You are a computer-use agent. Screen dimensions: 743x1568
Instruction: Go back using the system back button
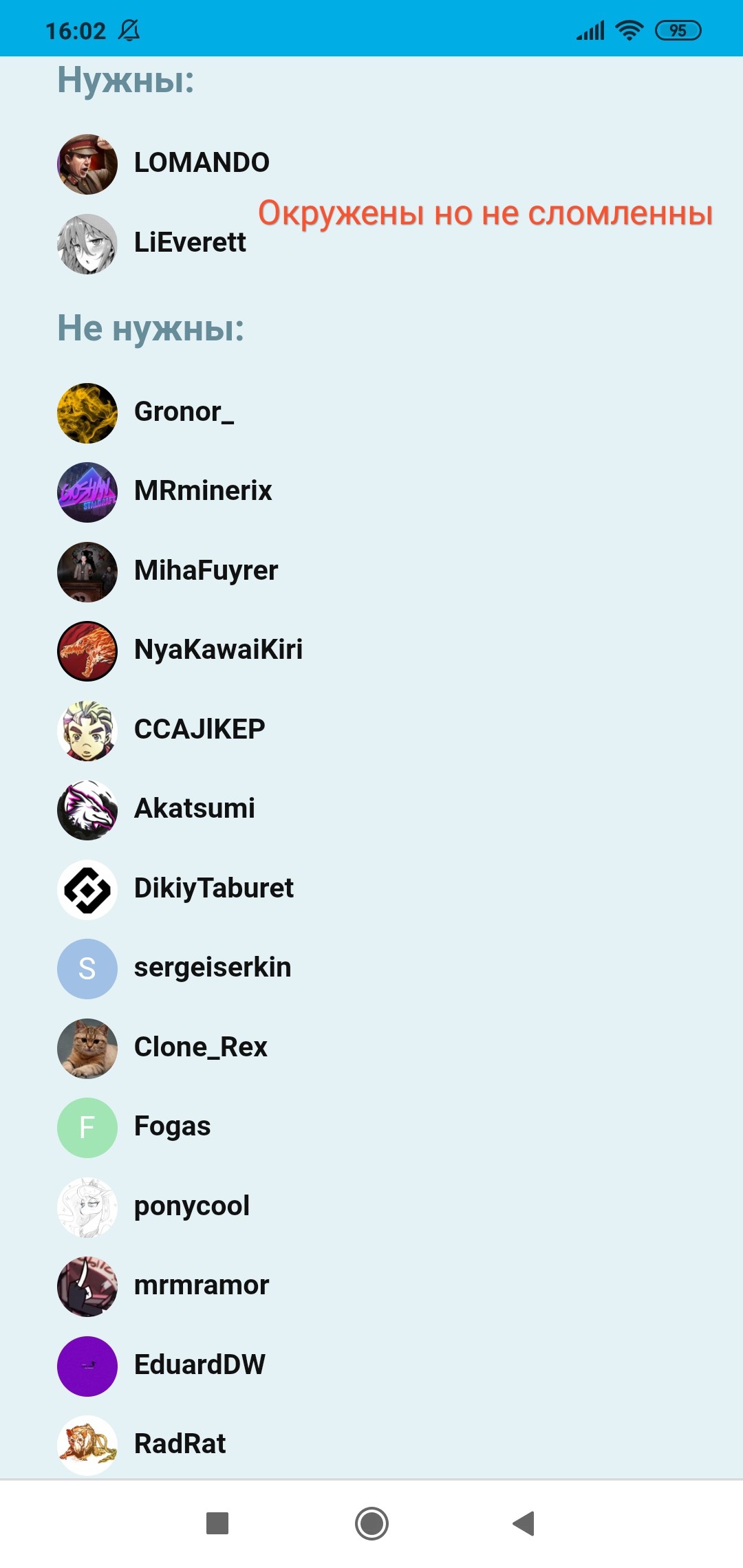pyautogui.click(x=524, y=1523)
